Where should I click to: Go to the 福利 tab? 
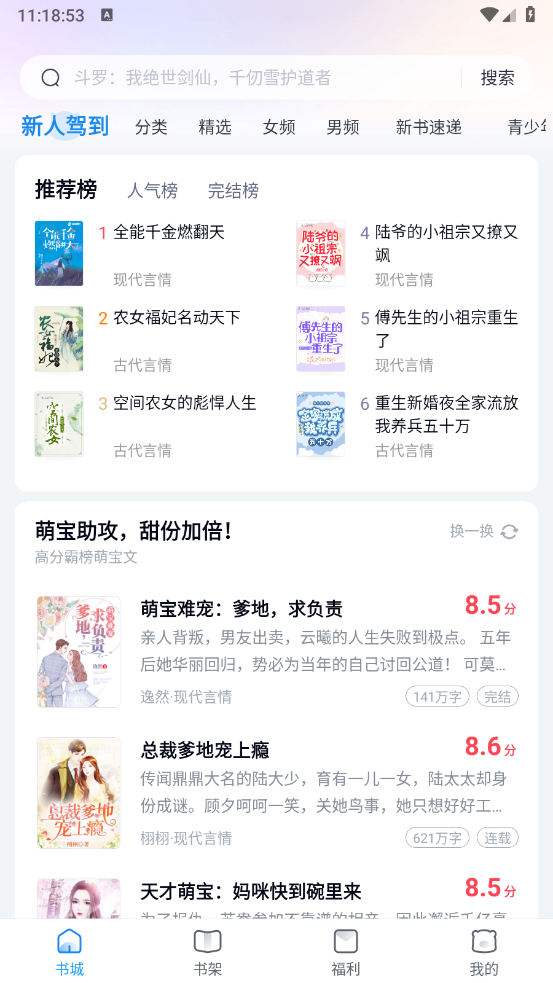click(345, 952)
